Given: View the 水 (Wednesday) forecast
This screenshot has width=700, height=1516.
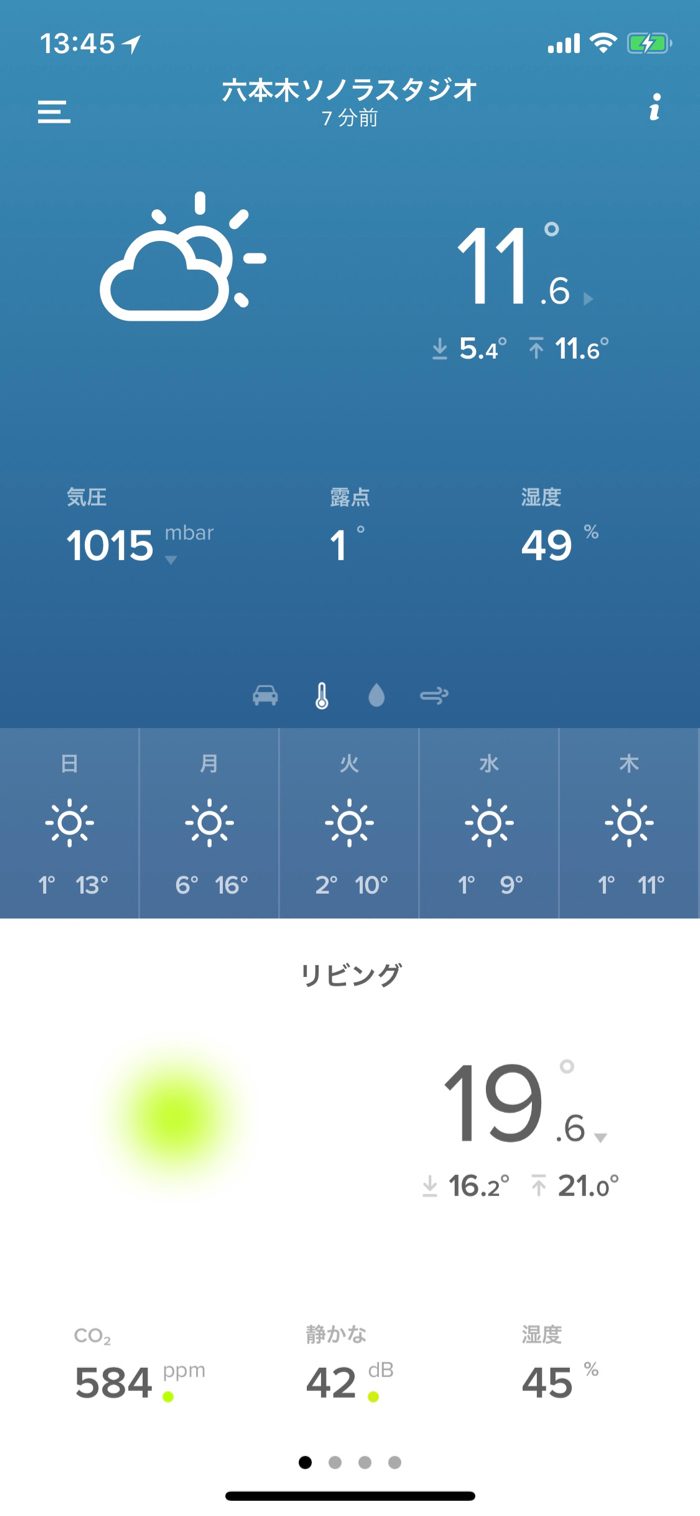Looking at the screenshot, I should tap(489, 823).
